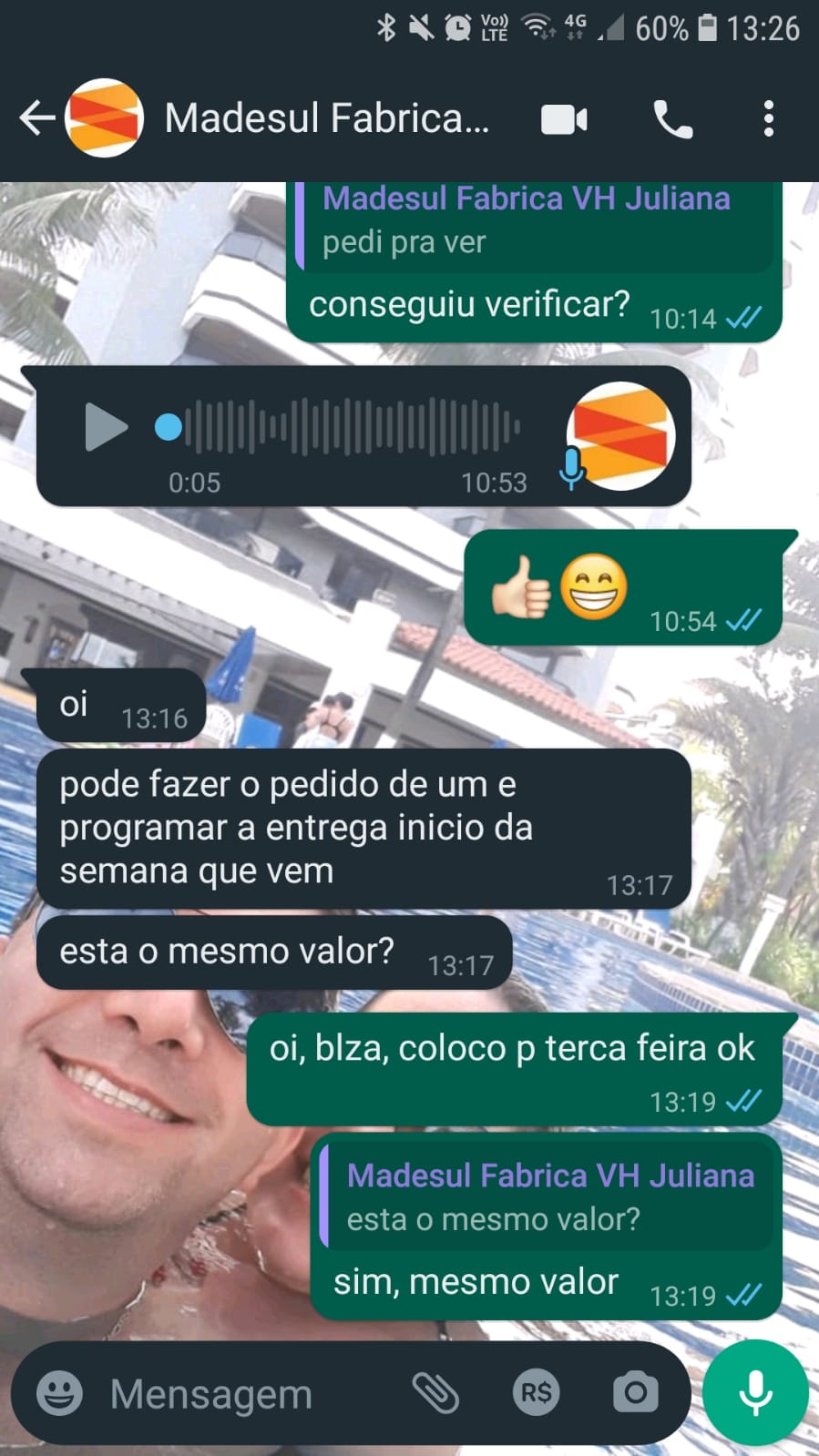Tap the Mensagem text field
The width and height of the screenshot is (819, 1456).
coord(246,1393)
